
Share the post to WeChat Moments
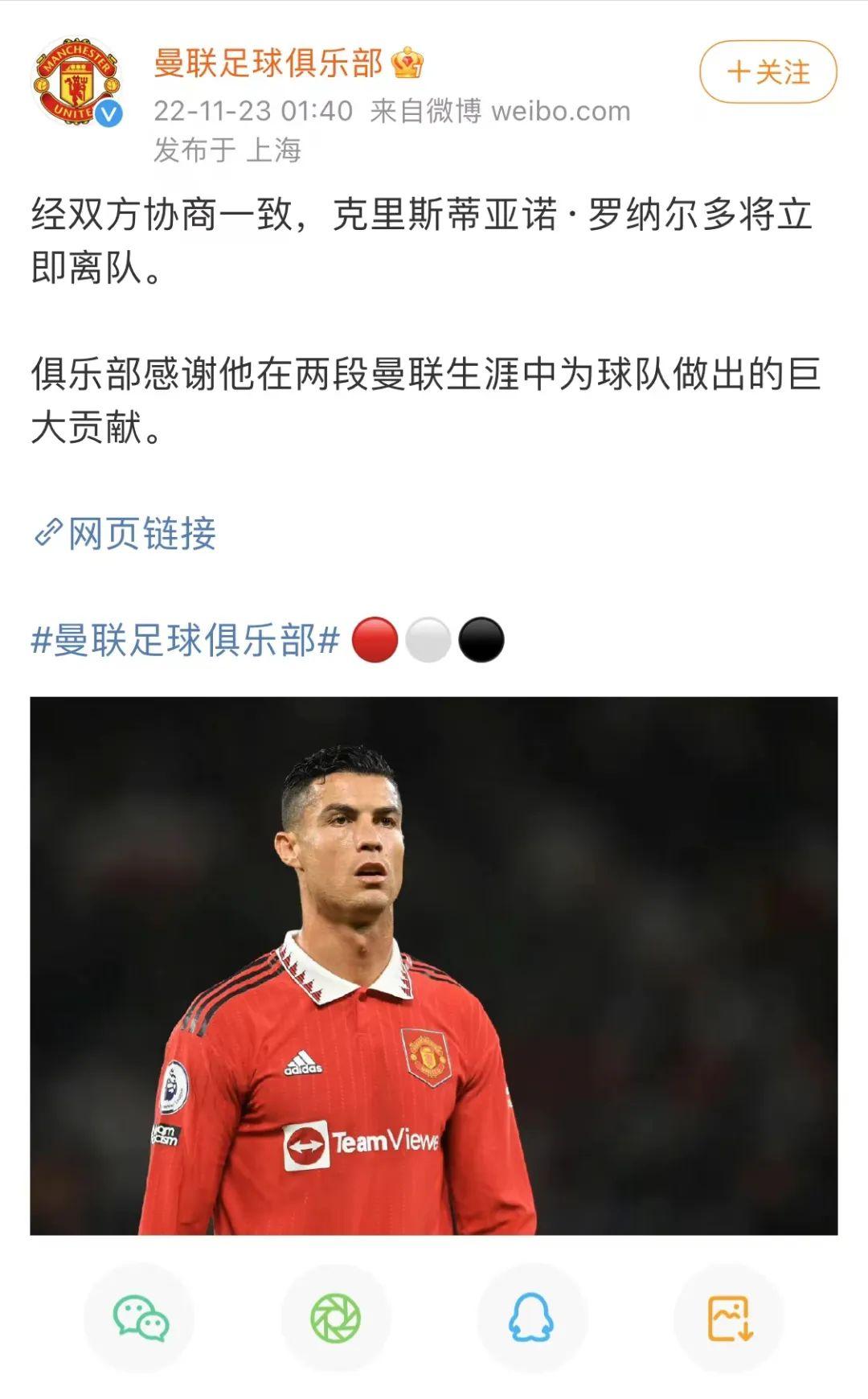pyautogui.click(x=336, y=1319)
